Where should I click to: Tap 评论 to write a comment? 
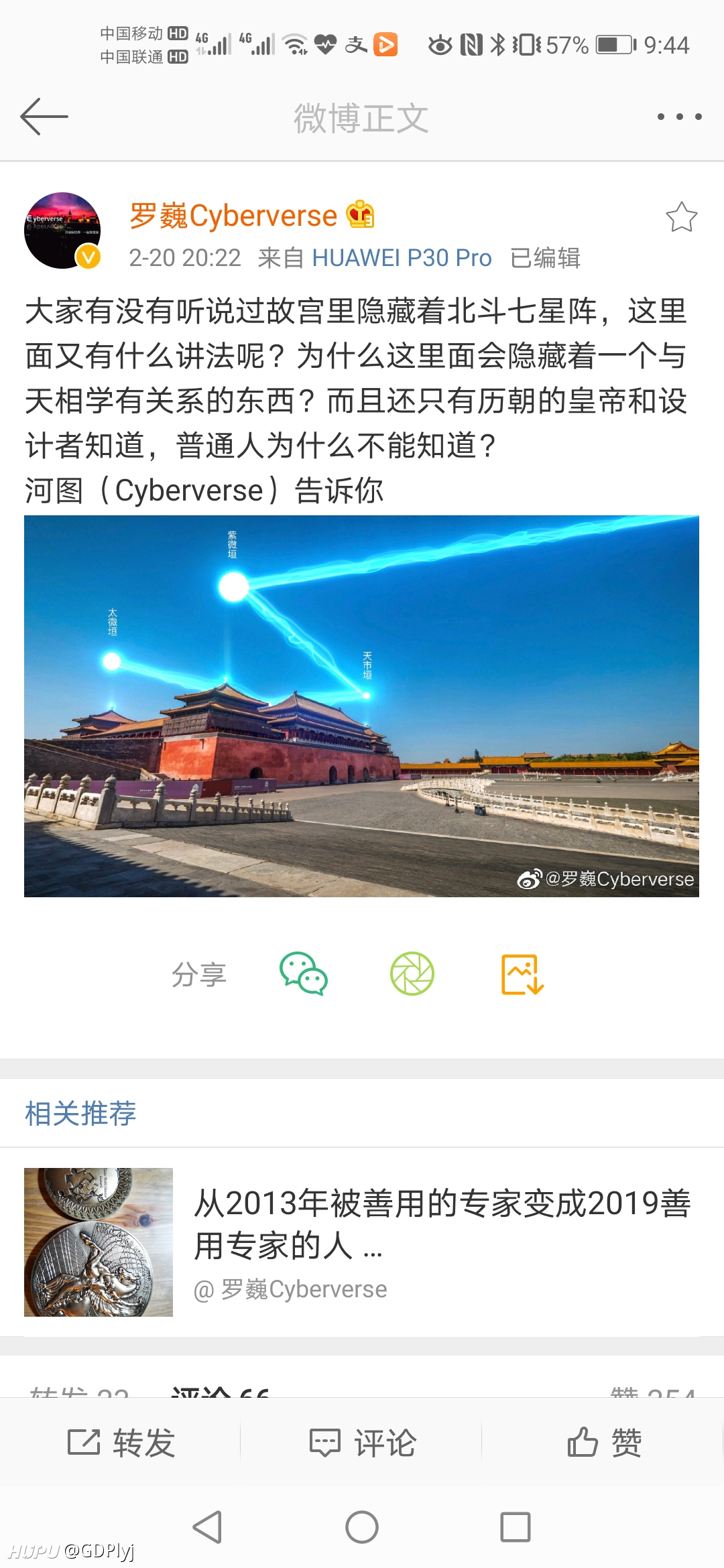pos(362,1443)
